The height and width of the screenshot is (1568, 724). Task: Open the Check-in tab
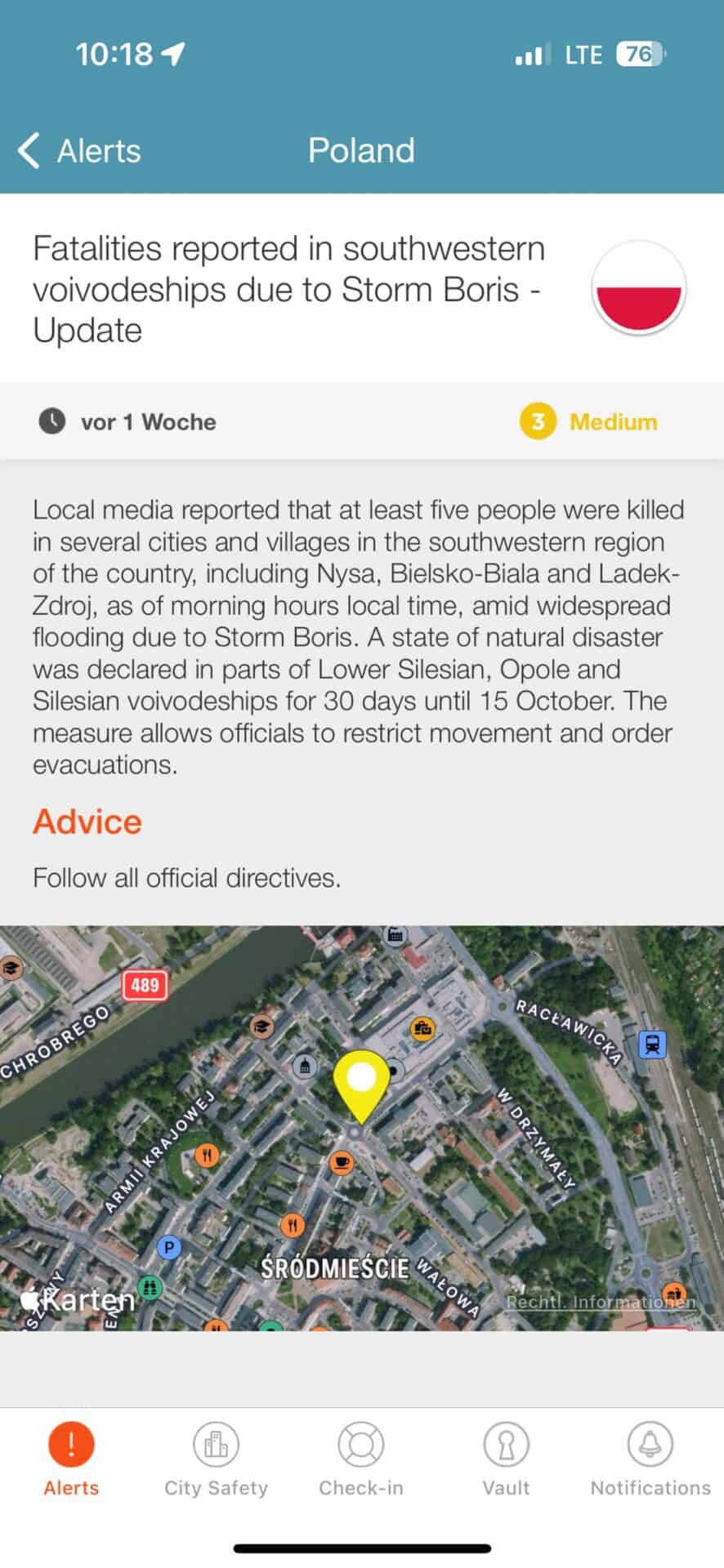click(360, 1459)
